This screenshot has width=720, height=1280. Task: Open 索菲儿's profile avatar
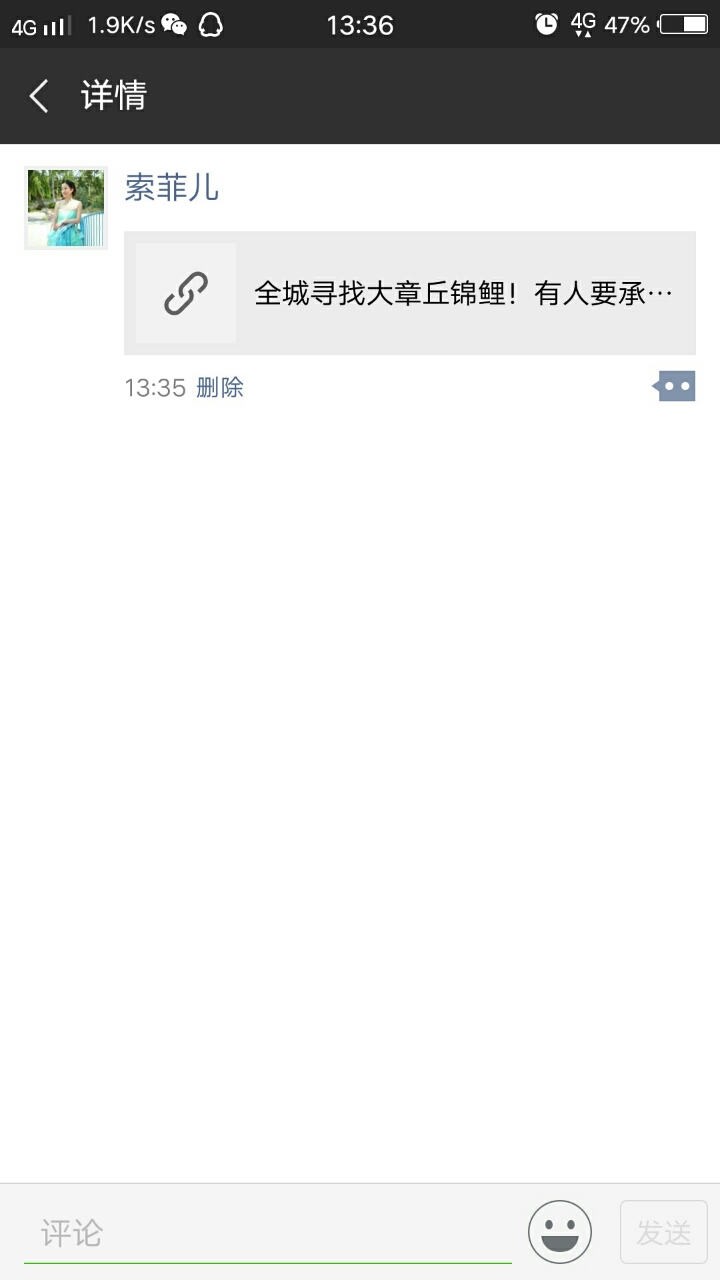66,208
